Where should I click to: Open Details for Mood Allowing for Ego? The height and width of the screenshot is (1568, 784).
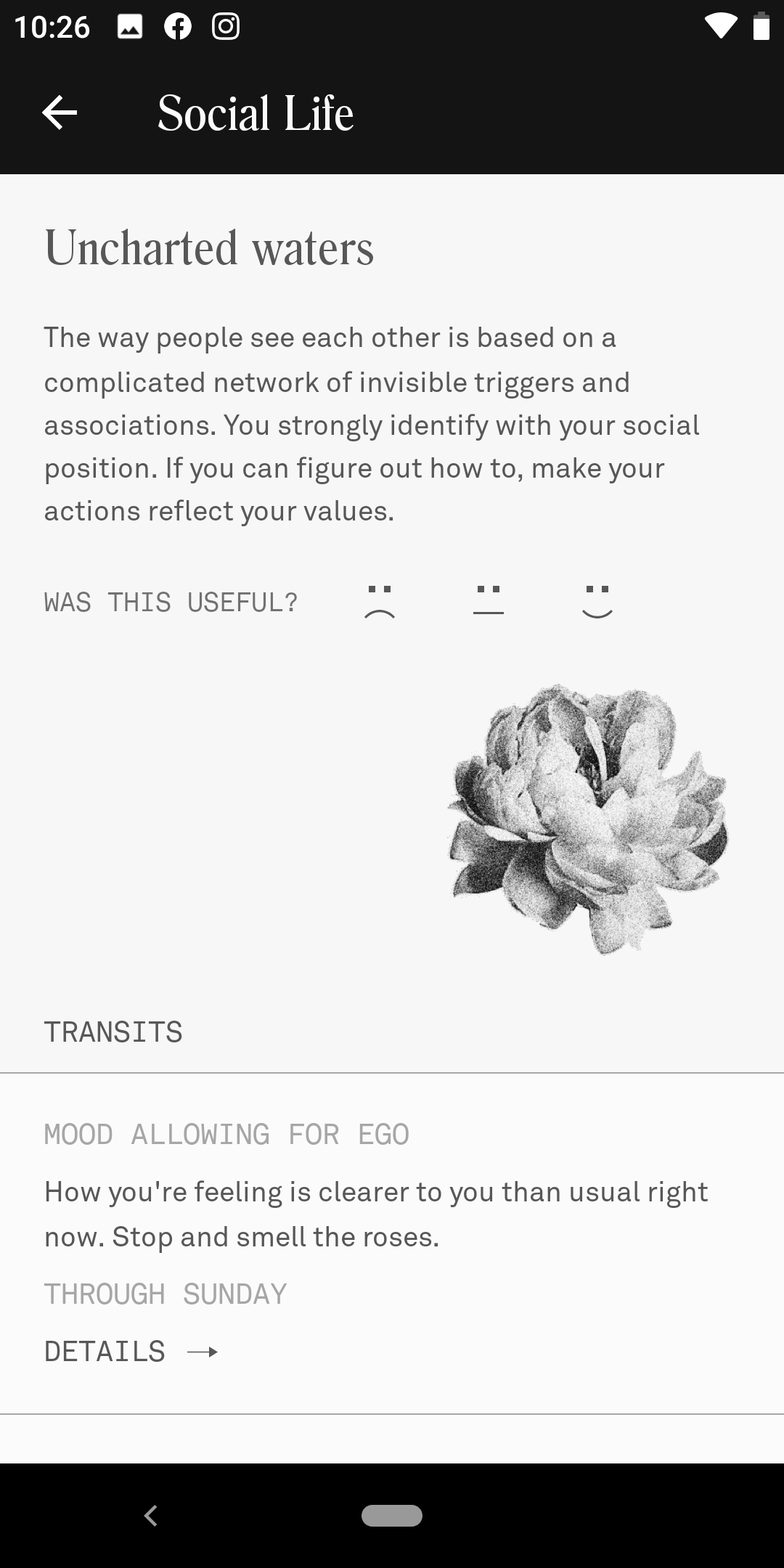131,1352
